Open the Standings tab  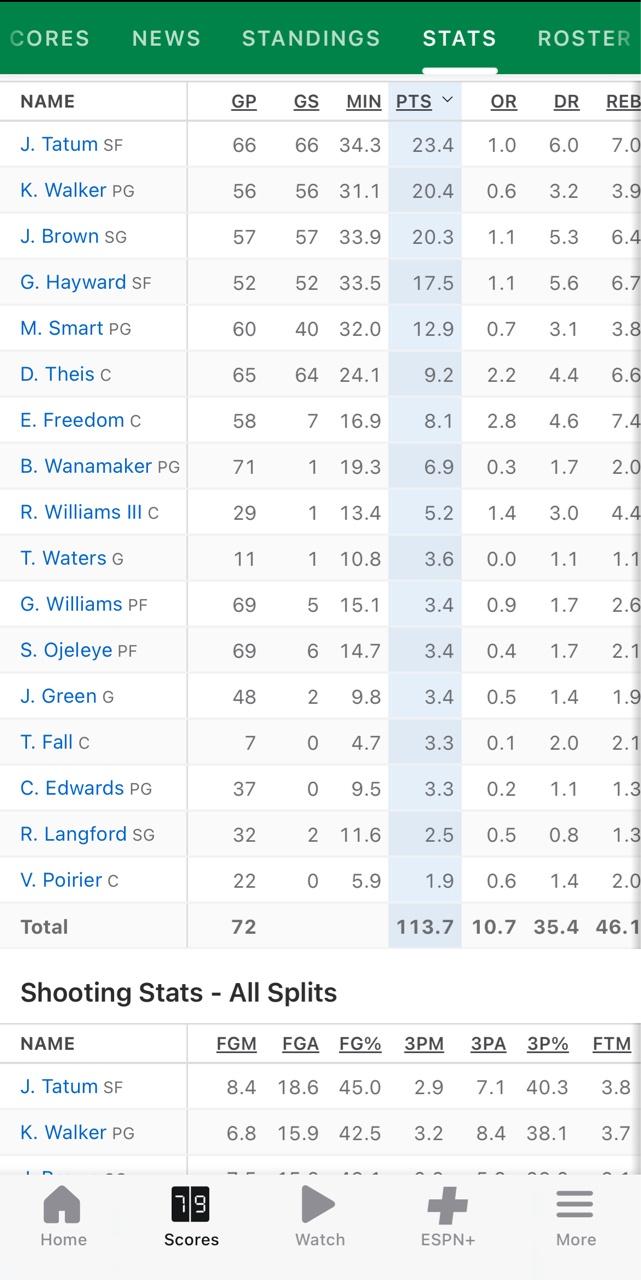(311, 38)
